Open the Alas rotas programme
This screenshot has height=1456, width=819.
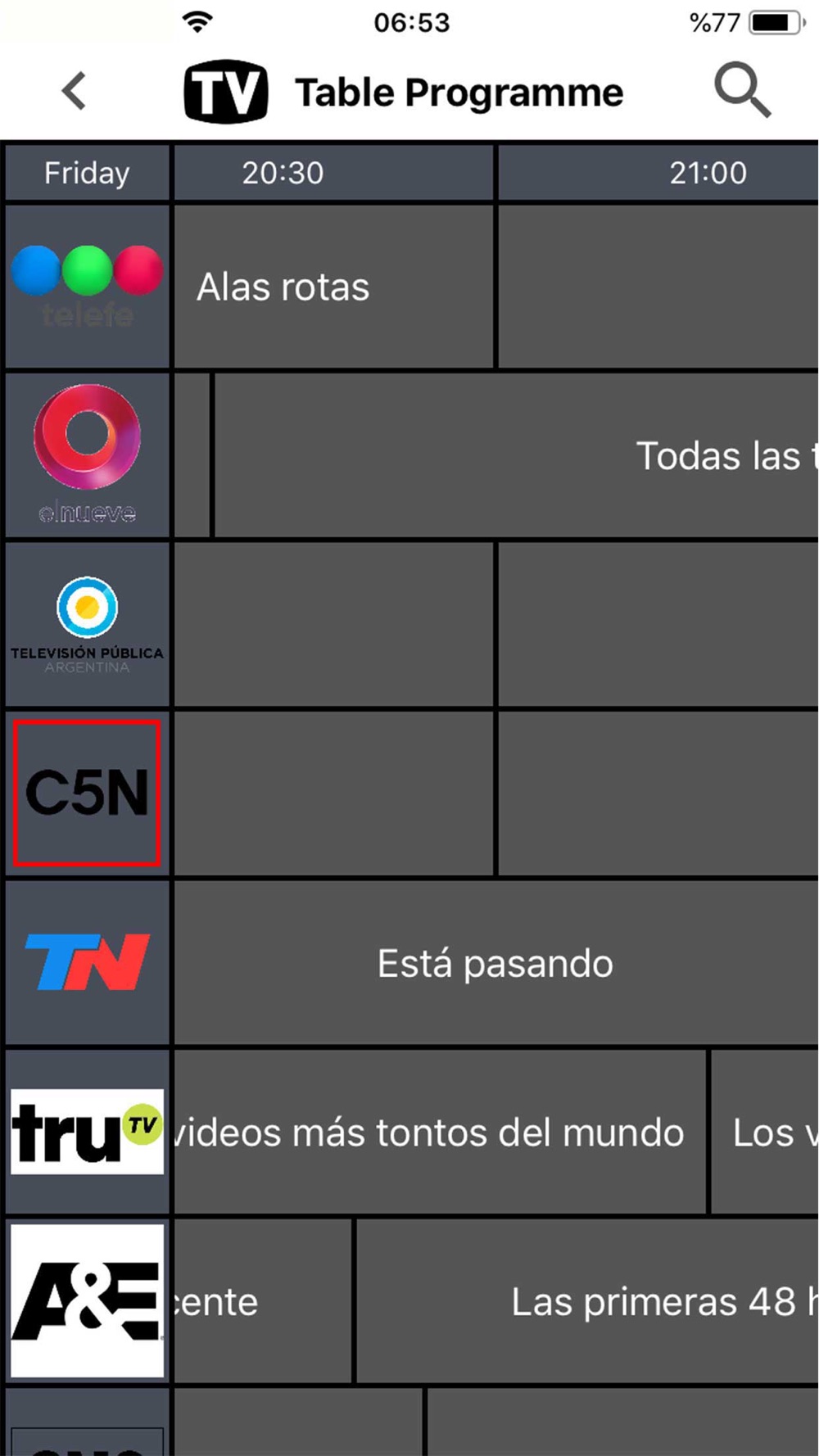(x=334, y=287)
